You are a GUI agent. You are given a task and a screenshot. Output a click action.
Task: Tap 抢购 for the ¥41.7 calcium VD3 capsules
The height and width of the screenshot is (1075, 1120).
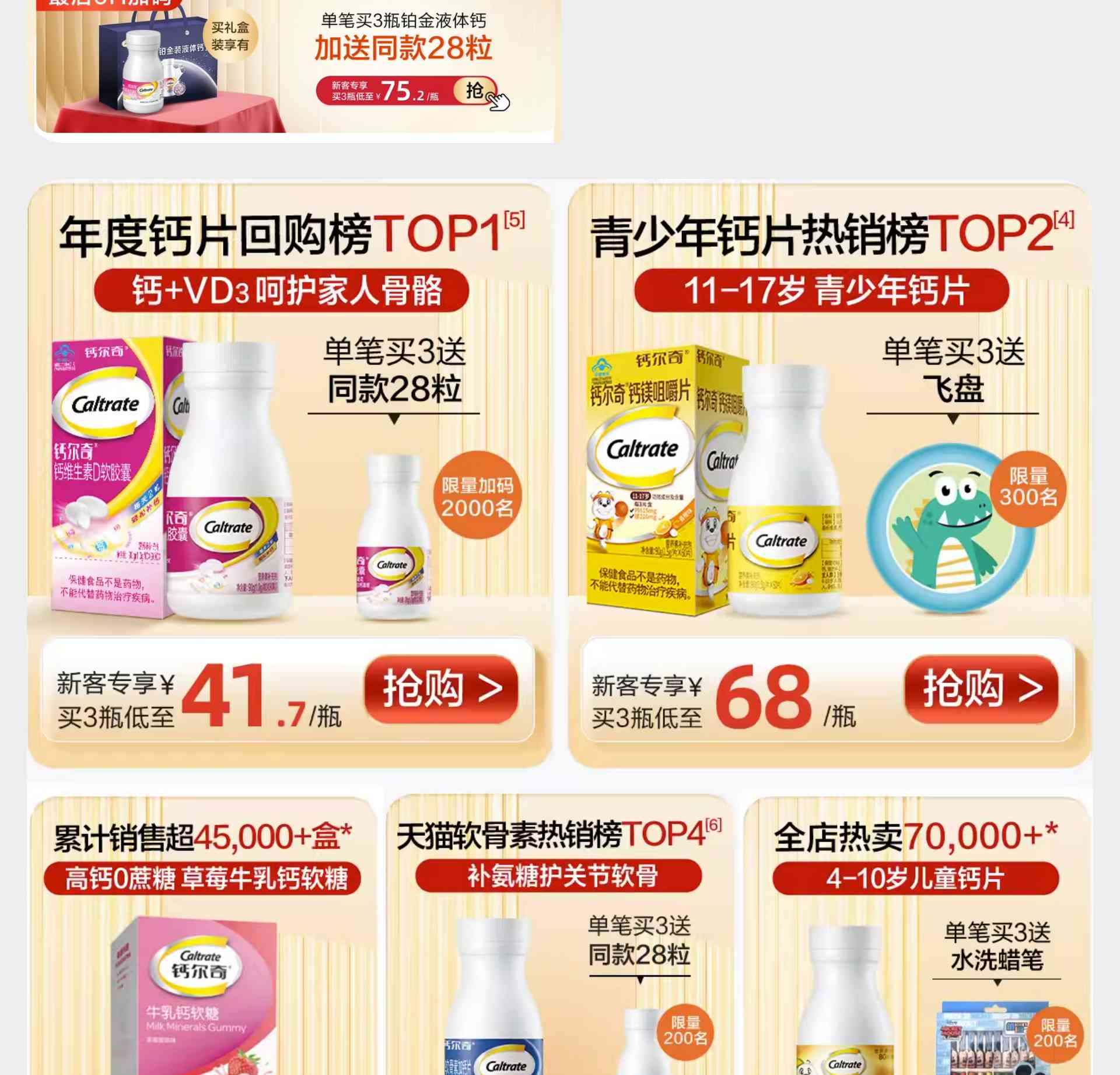441,689
